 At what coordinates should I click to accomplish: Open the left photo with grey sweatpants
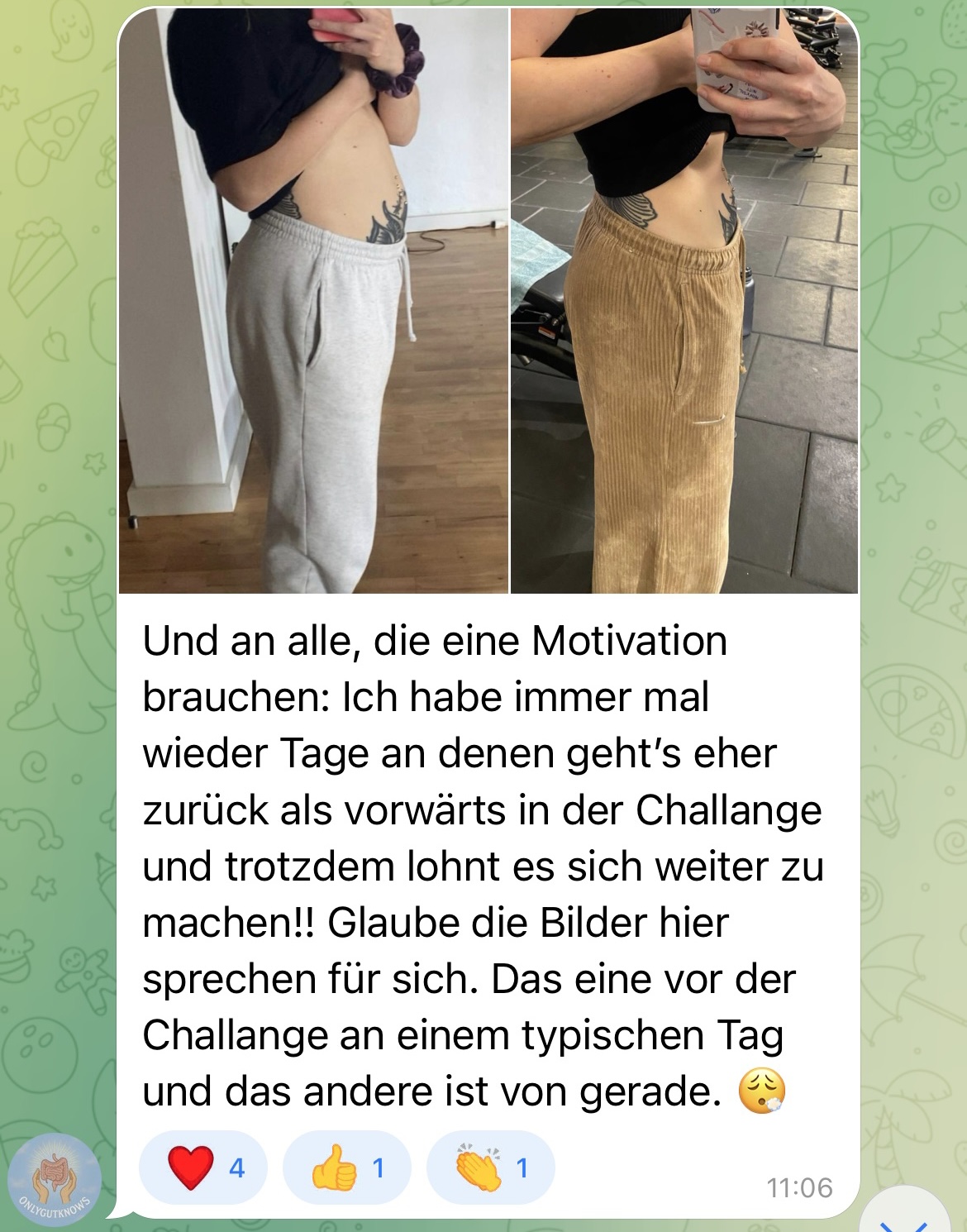pyautogui.click(x=313, y=300)
